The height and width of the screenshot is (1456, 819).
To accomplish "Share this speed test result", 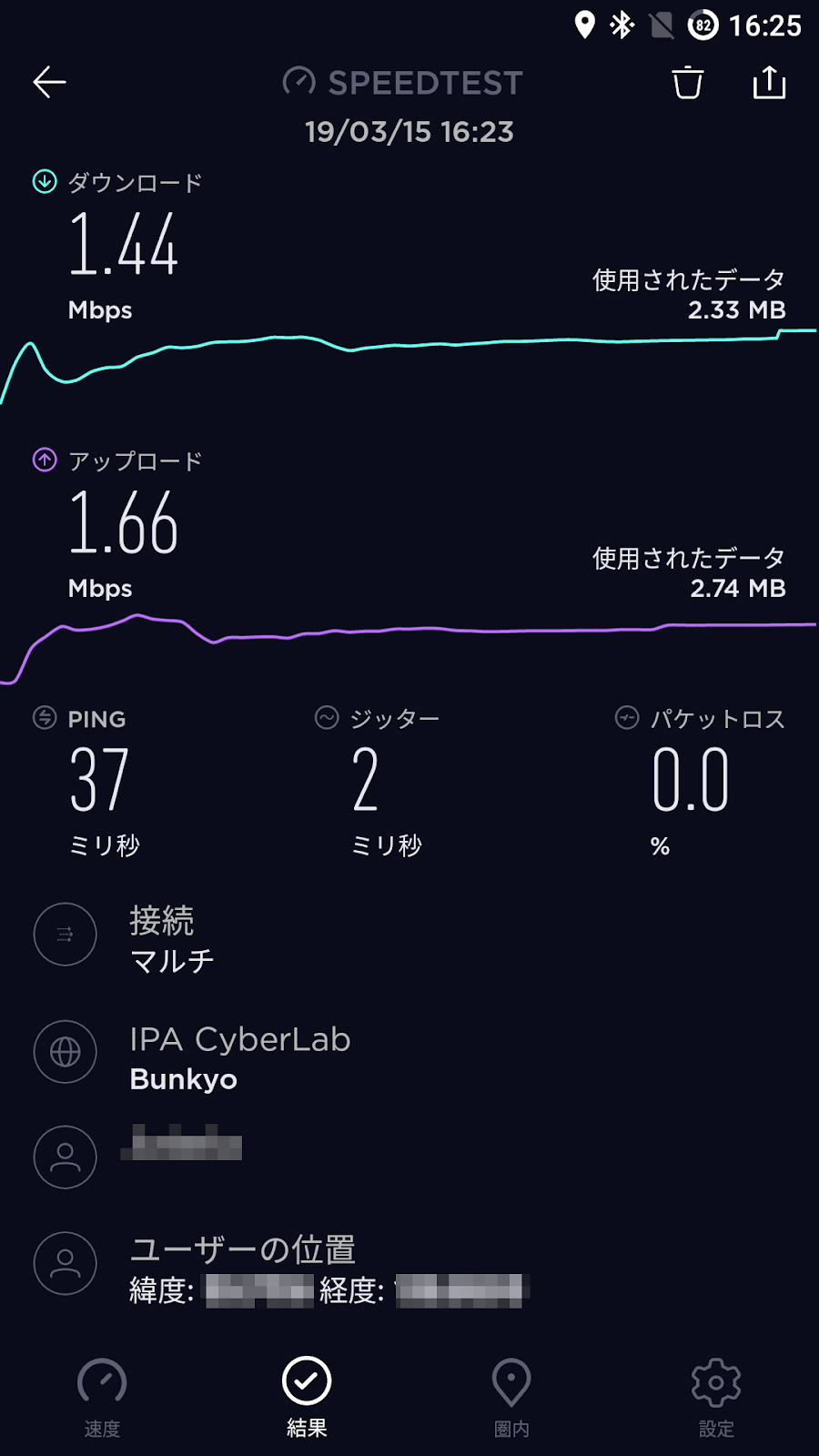I will 769,83.
